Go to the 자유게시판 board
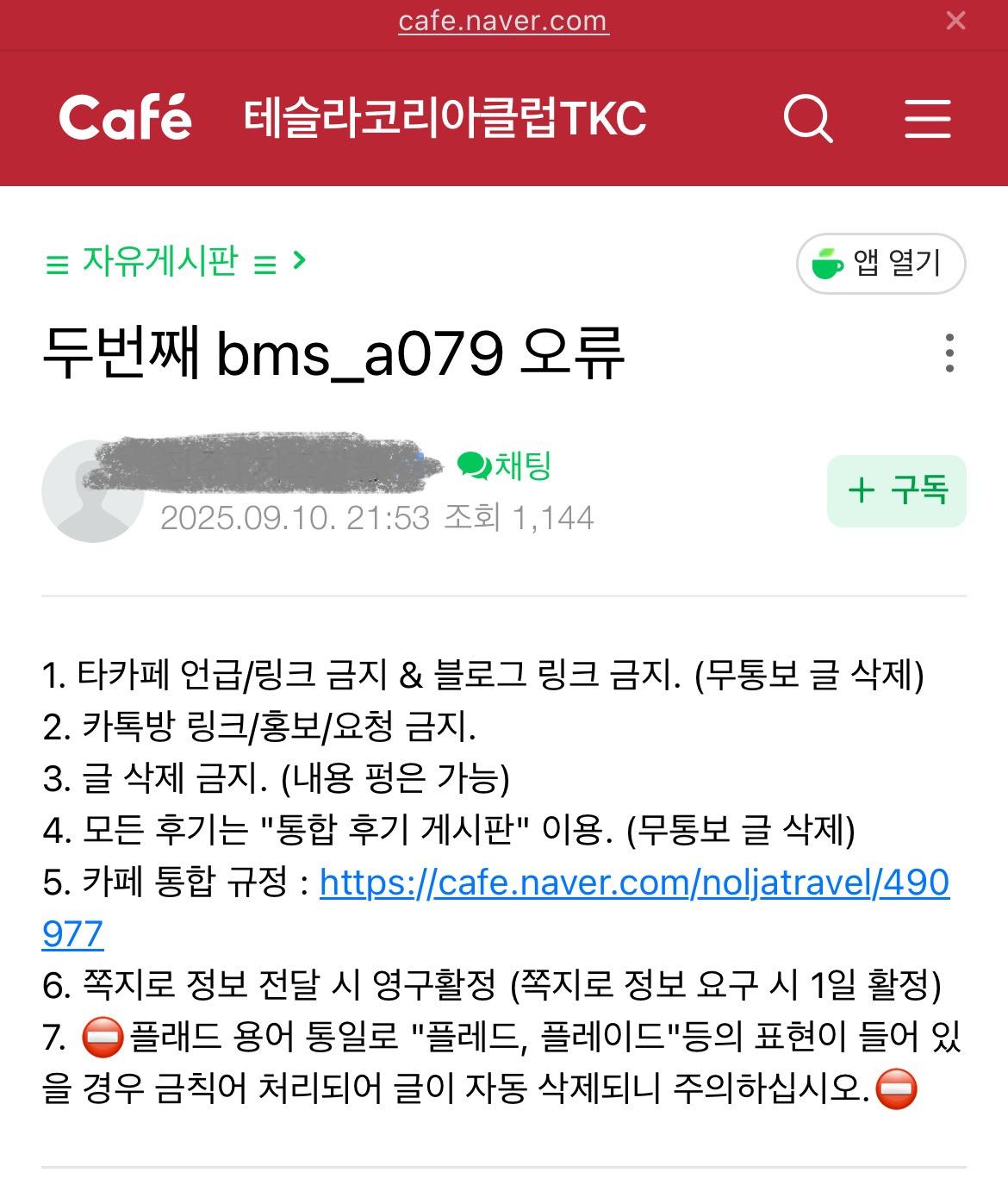The height and width of the screenshot is (1185, 1008). pyautogui.click(x=160, y=260)
